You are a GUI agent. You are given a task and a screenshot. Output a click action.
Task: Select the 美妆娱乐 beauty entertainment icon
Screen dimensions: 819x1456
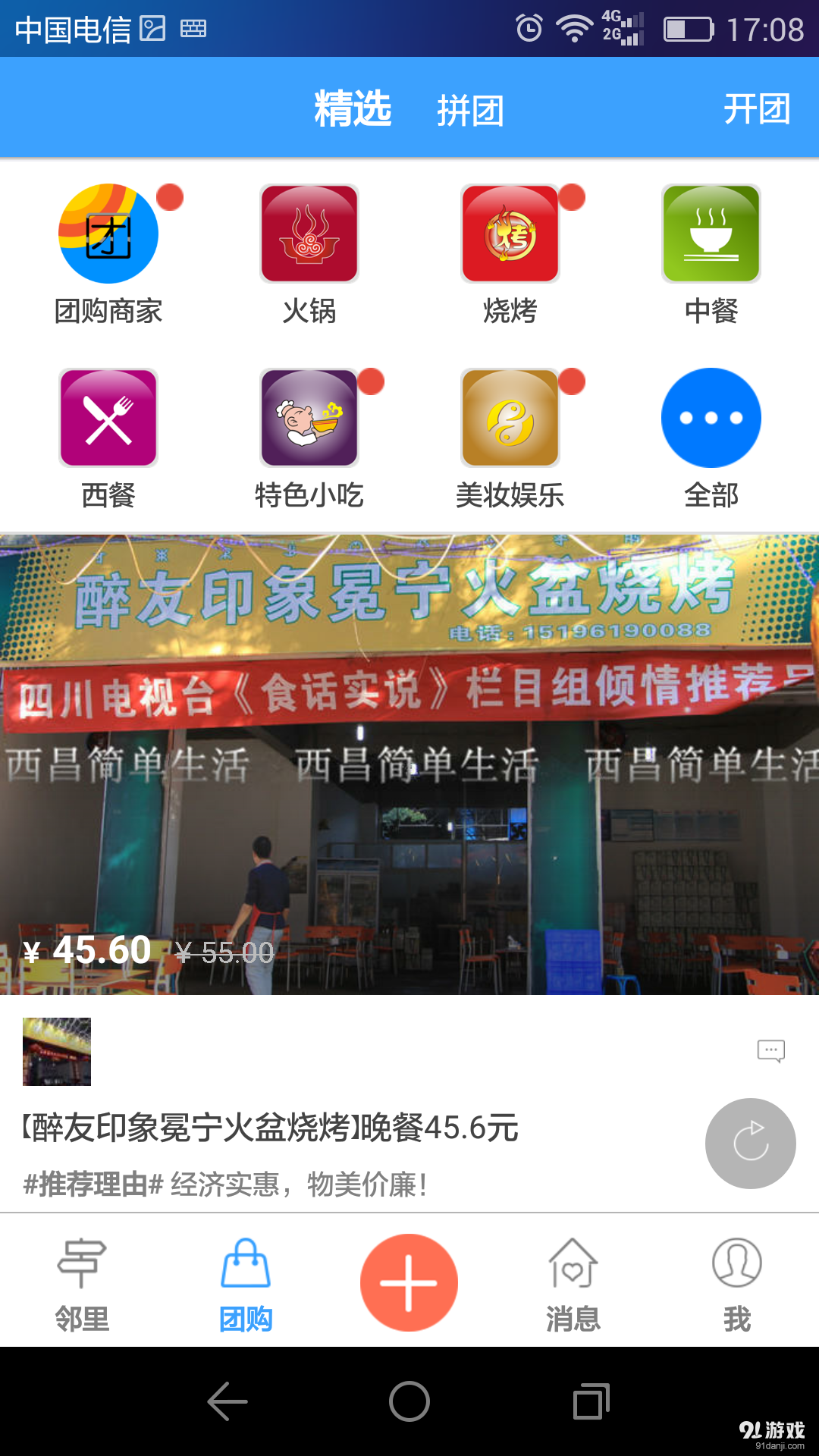pos(510,418)
